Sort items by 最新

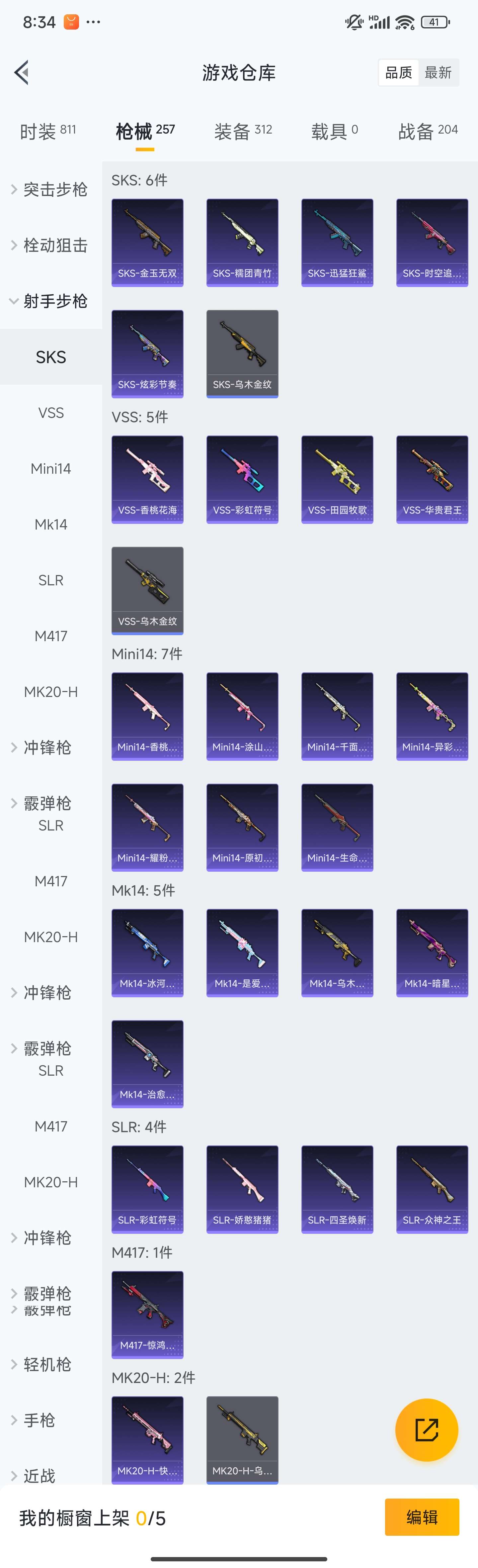click(438, 73)
